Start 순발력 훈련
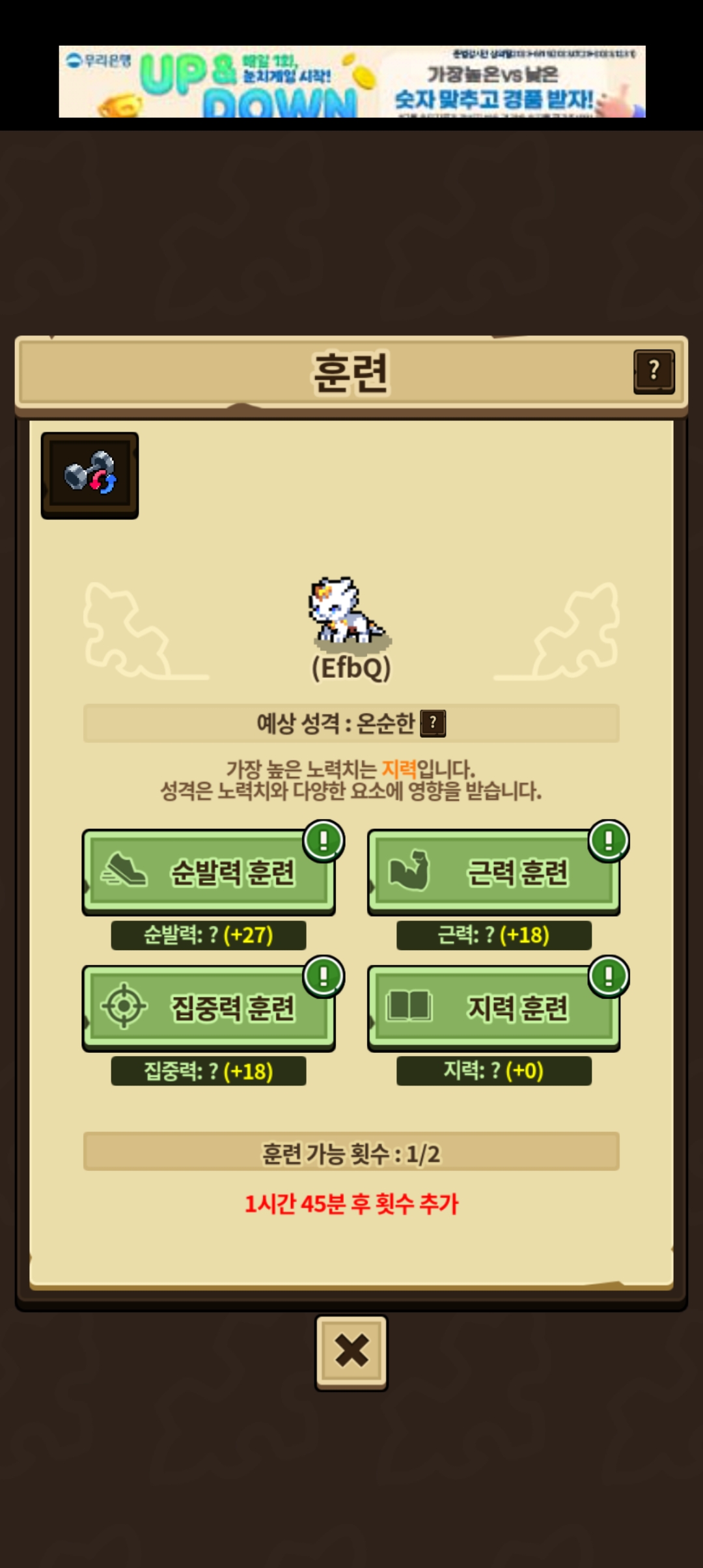703x1568 pixels. (x=209, y=872)
